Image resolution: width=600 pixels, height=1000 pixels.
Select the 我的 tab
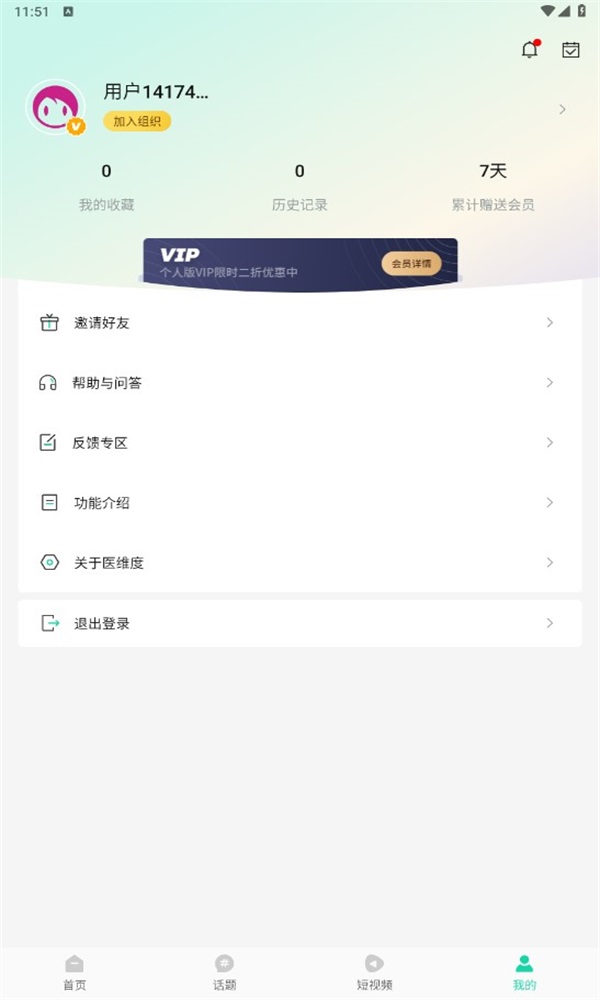click(x=525, y=972)
